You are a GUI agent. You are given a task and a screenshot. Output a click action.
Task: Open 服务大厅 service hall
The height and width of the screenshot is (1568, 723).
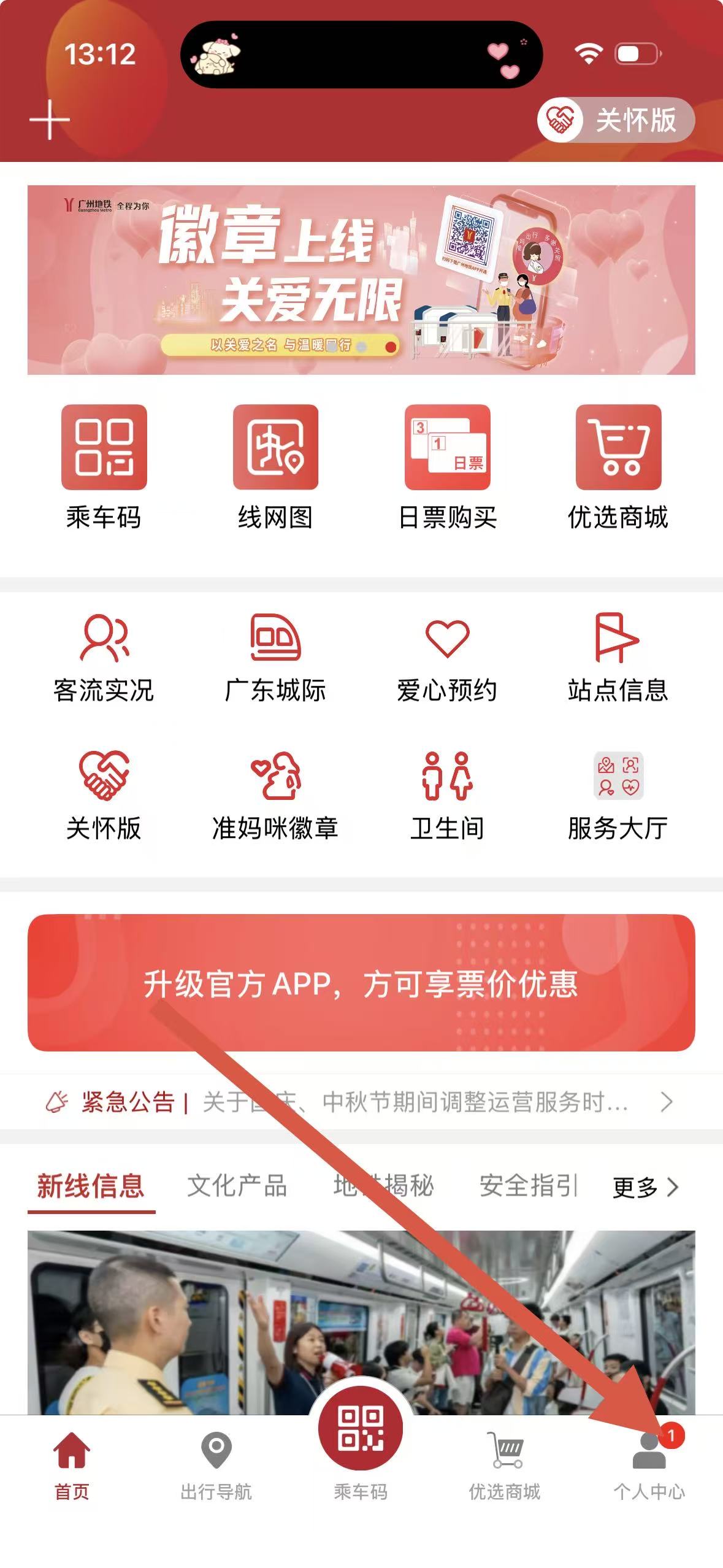(x=618, y=796)
